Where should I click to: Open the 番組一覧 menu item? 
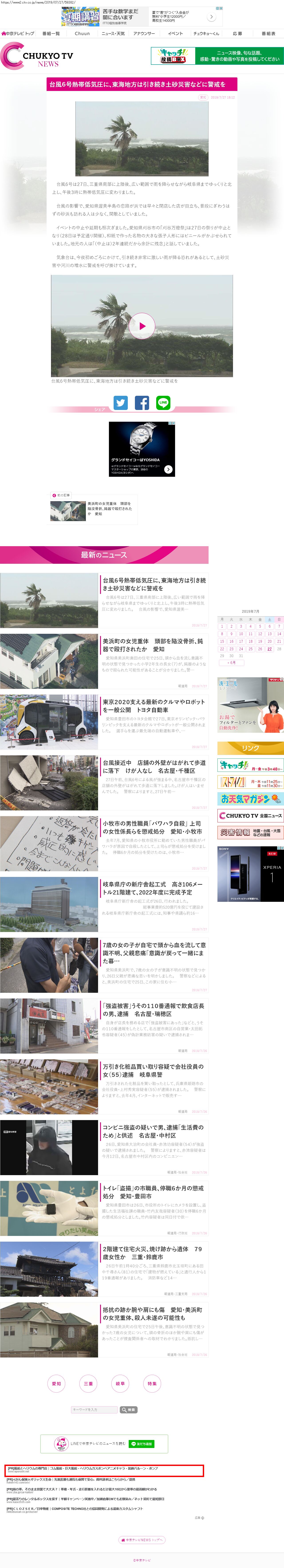51,33
